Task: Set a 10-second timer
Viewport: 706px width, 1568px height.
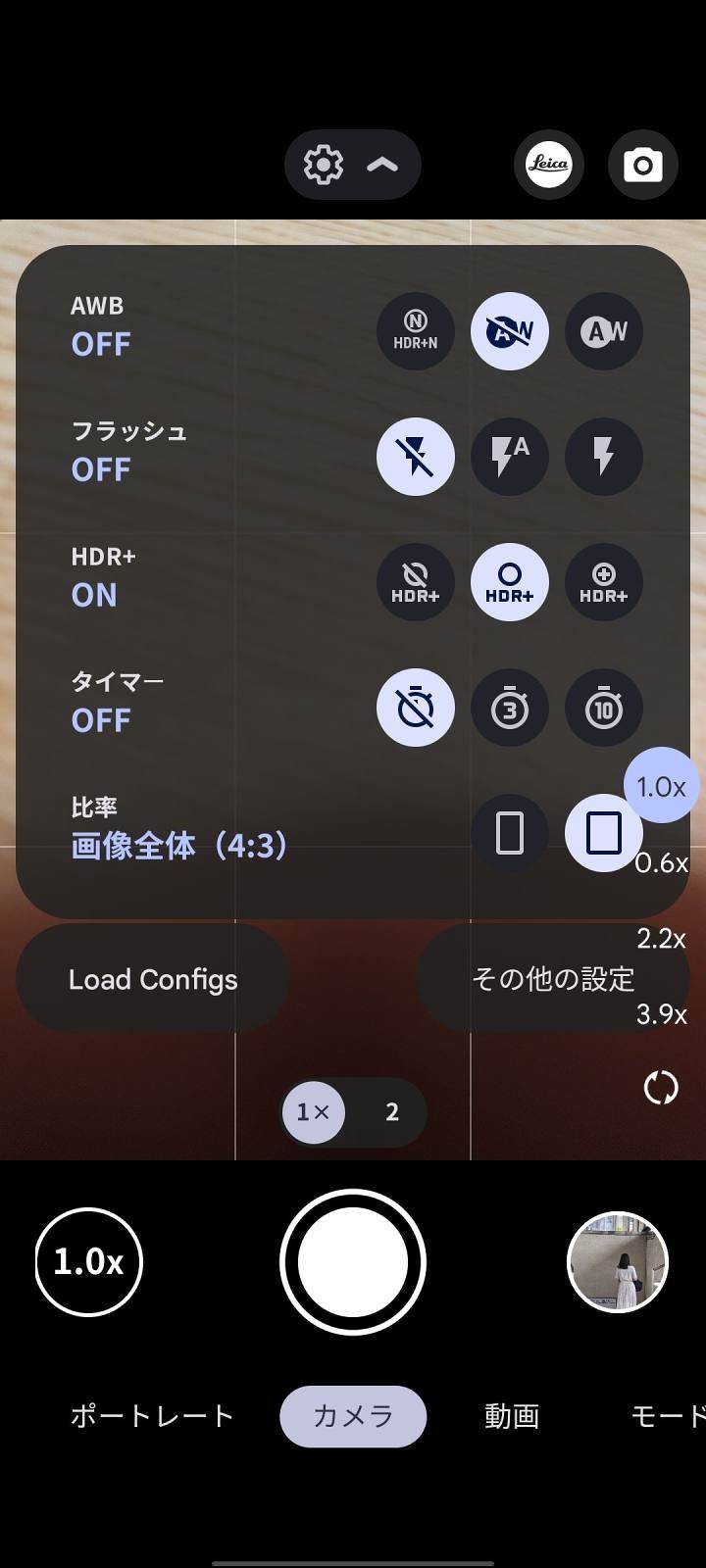Action: pyautogui.click(x=603, y=708)
